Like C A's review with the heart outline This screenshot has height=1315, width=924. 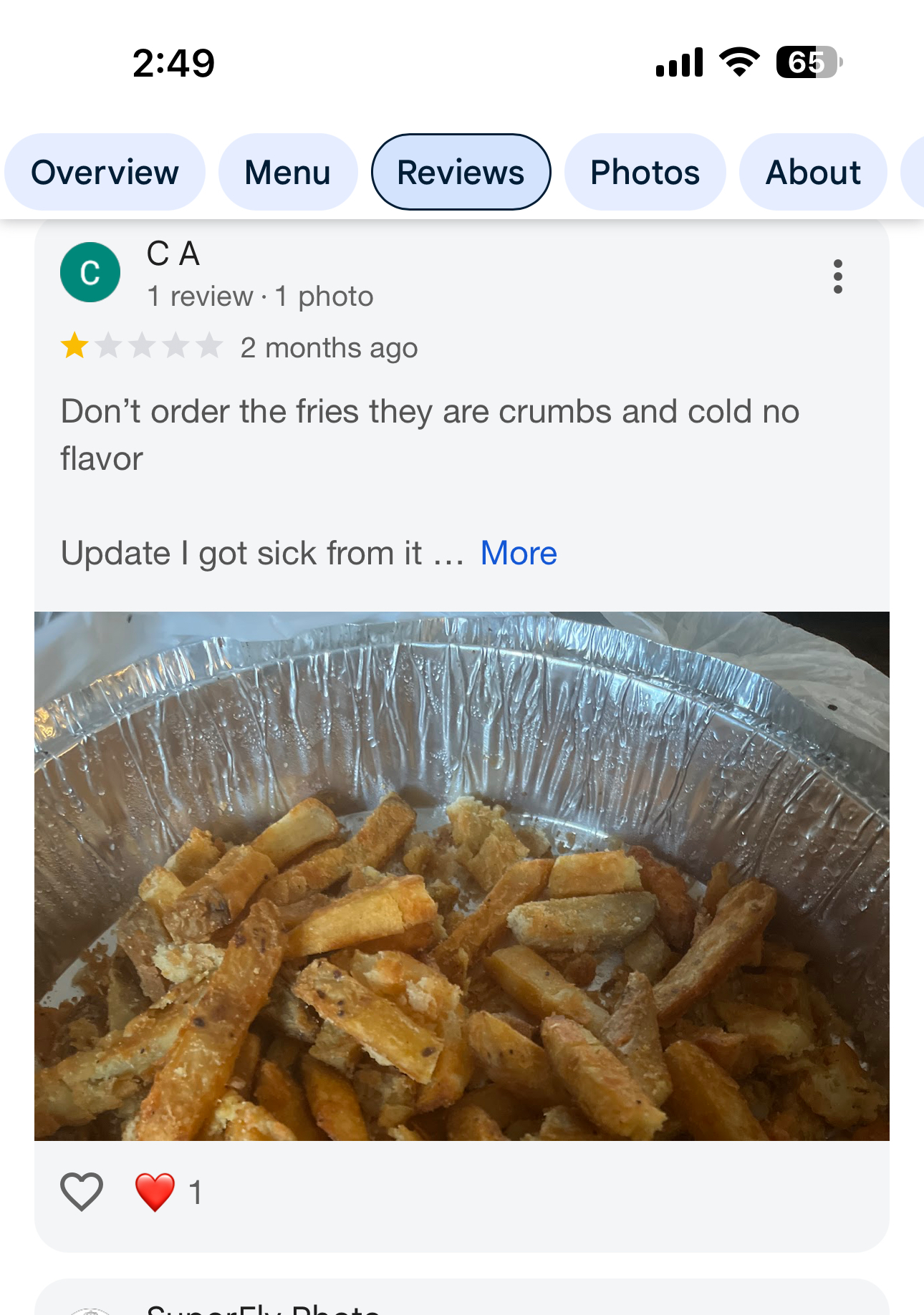tap(82, 1192)
